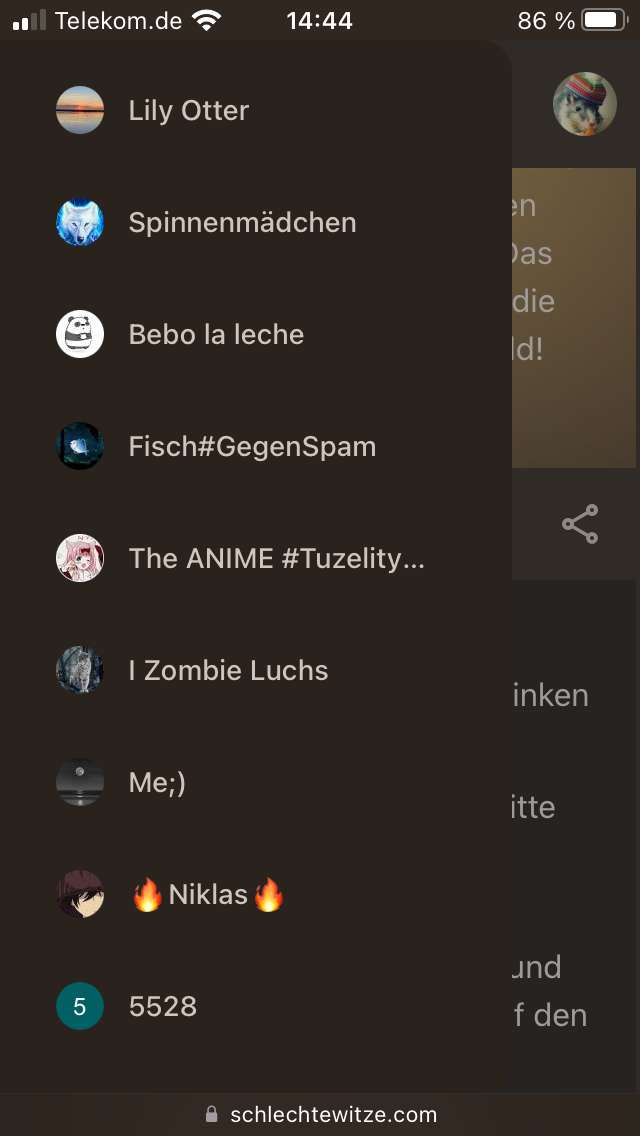Tap the user row labeled 5528
The width and height of the screenshot is (640, 1136).
pos(163,1006)
